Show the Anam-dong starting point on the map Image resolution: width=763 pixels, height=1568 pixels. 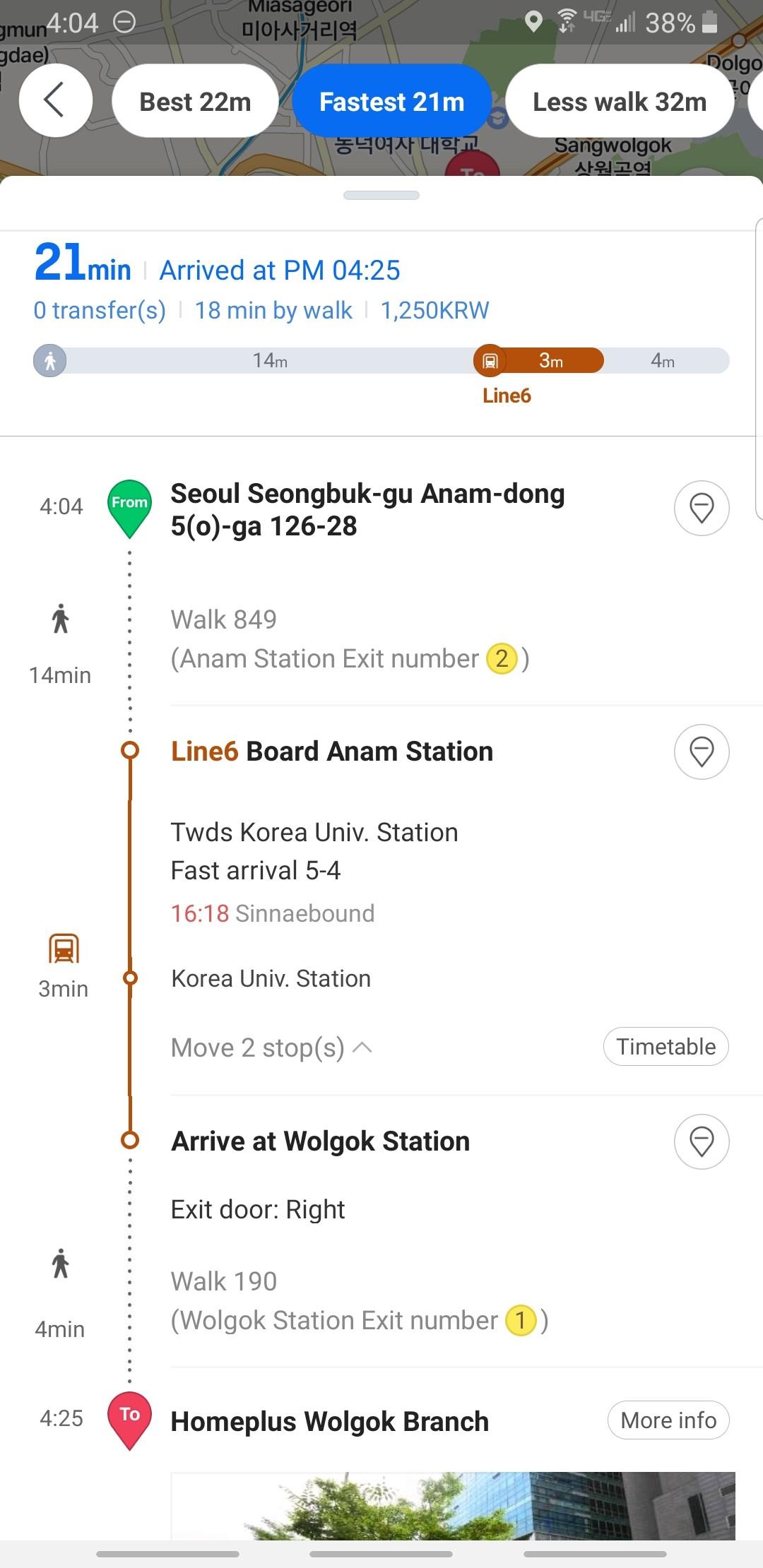(702, 508)
